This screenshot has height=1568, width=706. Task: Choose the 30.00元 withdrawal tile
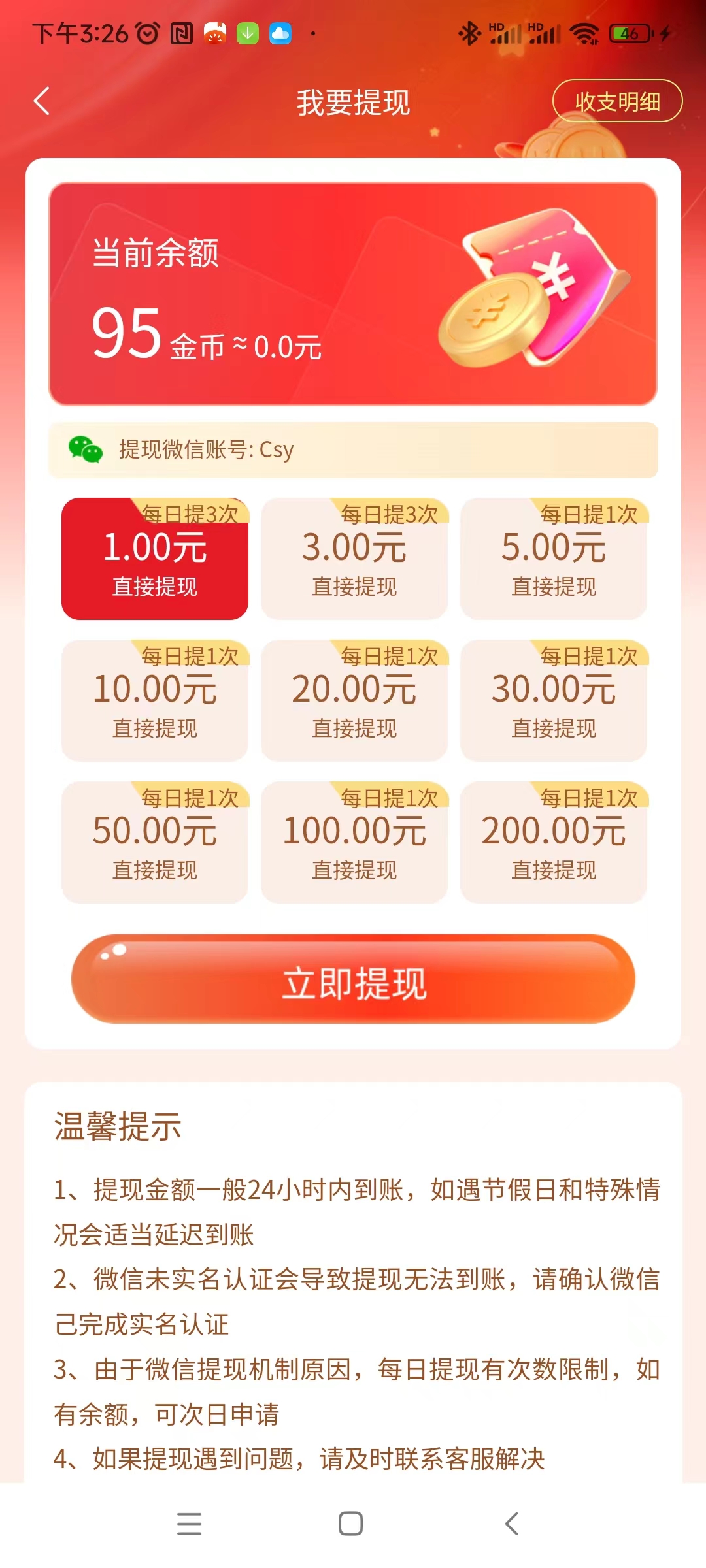coord(554,701)
